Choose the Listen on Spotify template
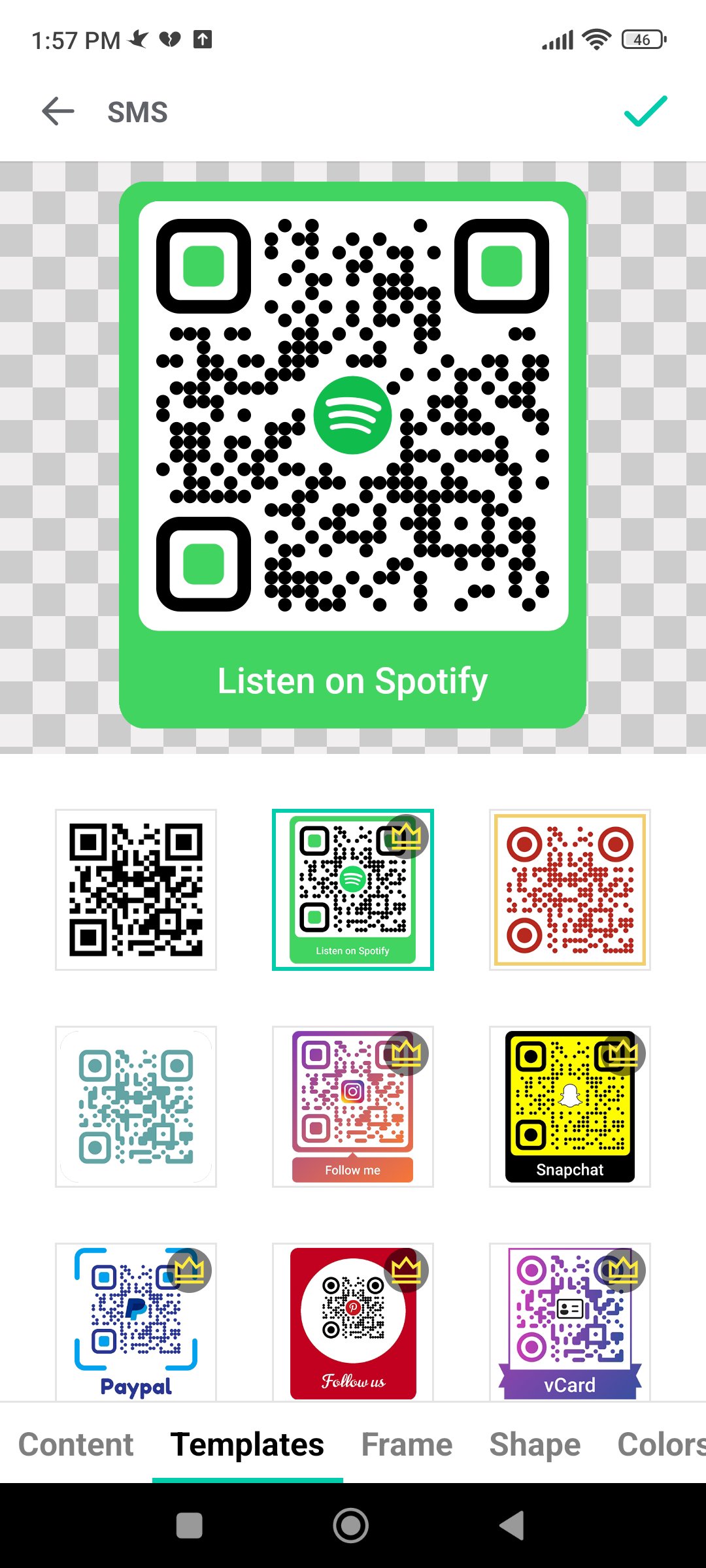This screenshot has width=706, height=1568. tap(352, 890)
